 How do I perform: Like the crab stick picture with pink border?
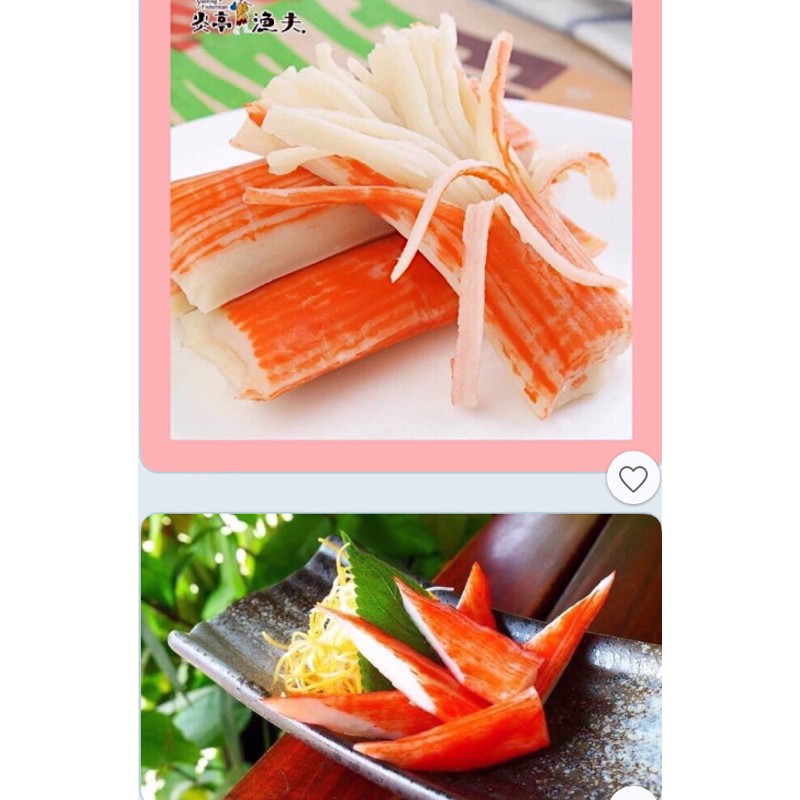tap(633, 478)
